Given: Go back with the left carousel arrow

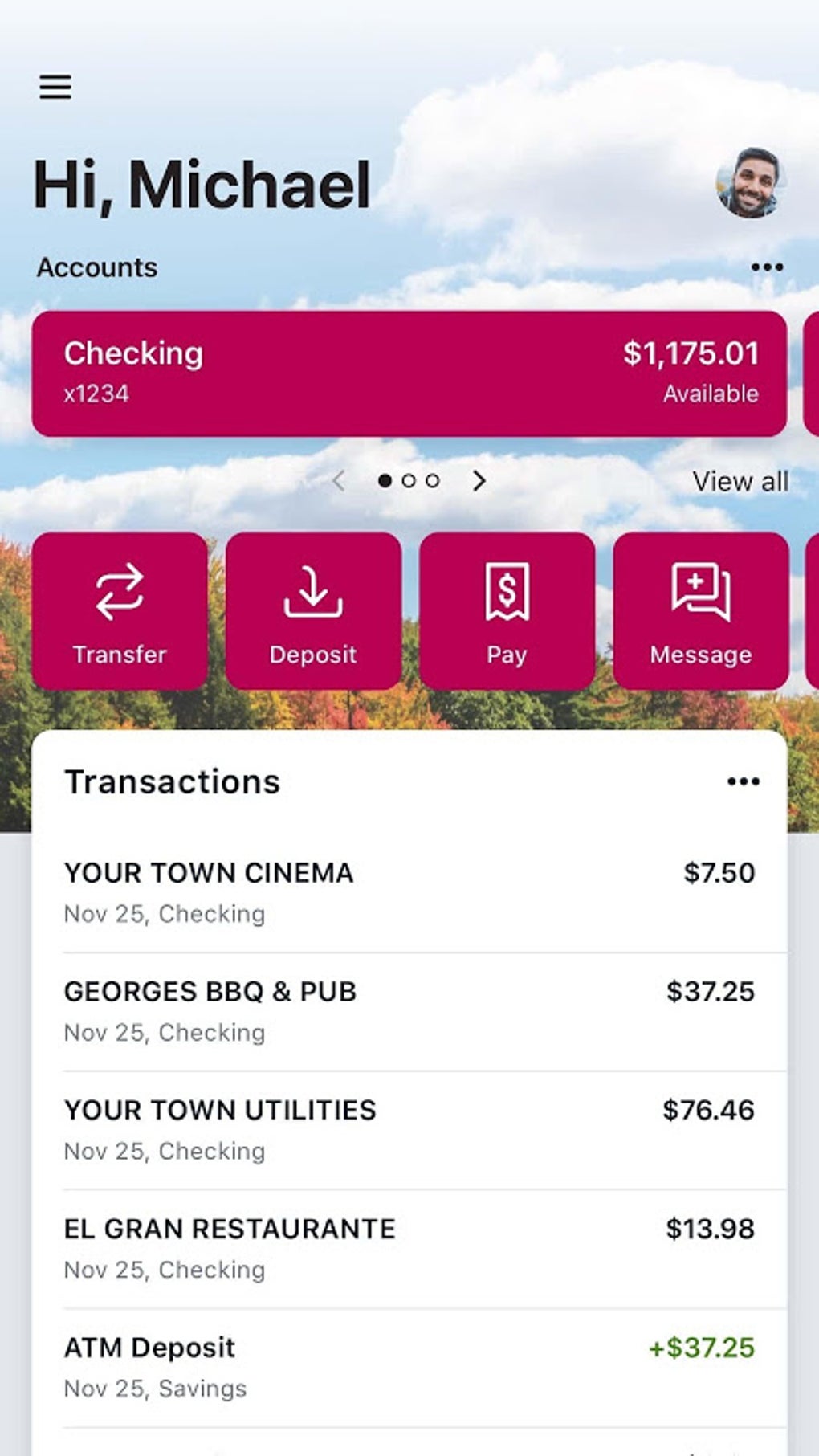Looking at the screenshot, I should click(338, 480).
